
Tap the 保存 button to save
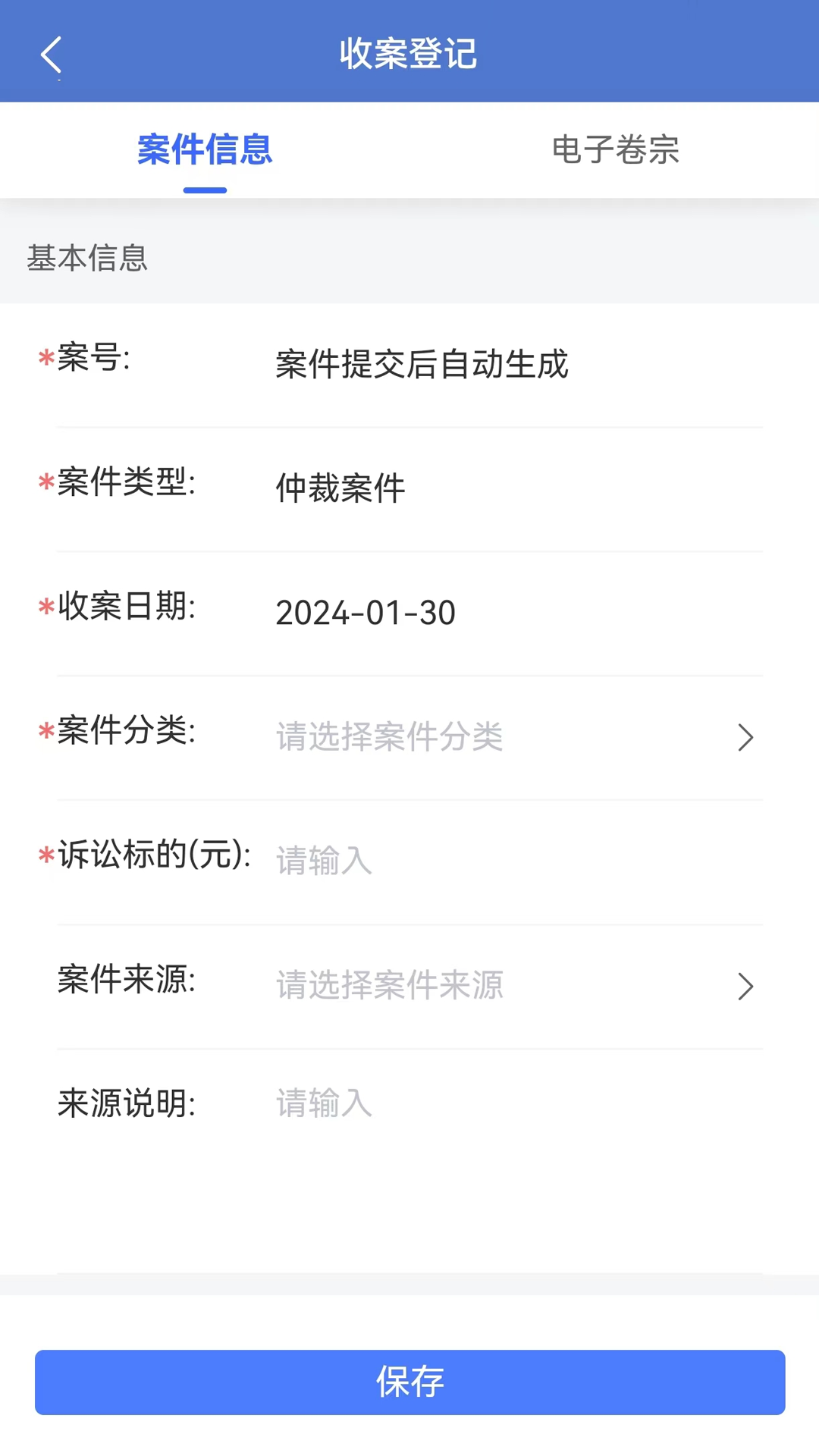[x=409, y=1382]
